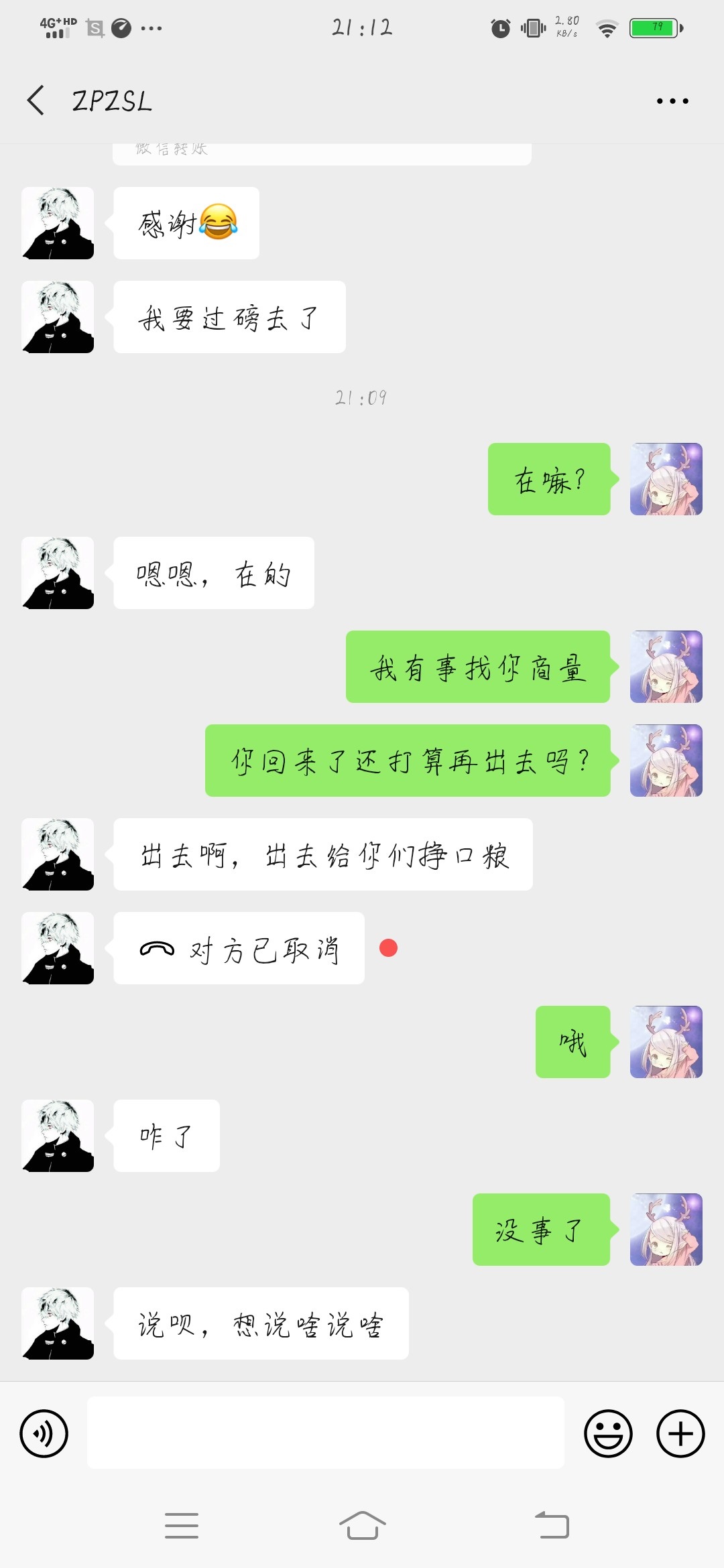724x1568 pixels.
Task: Go to the system home screen
Action: 362,1526
